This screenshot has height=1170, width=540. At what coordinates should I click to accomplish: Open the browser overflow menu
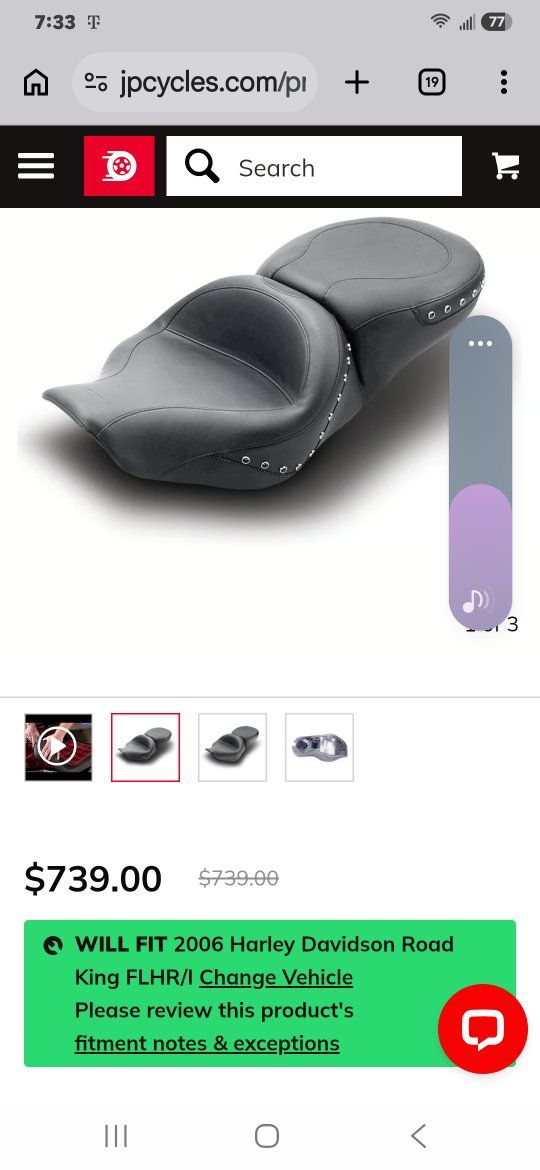point(504,82)
